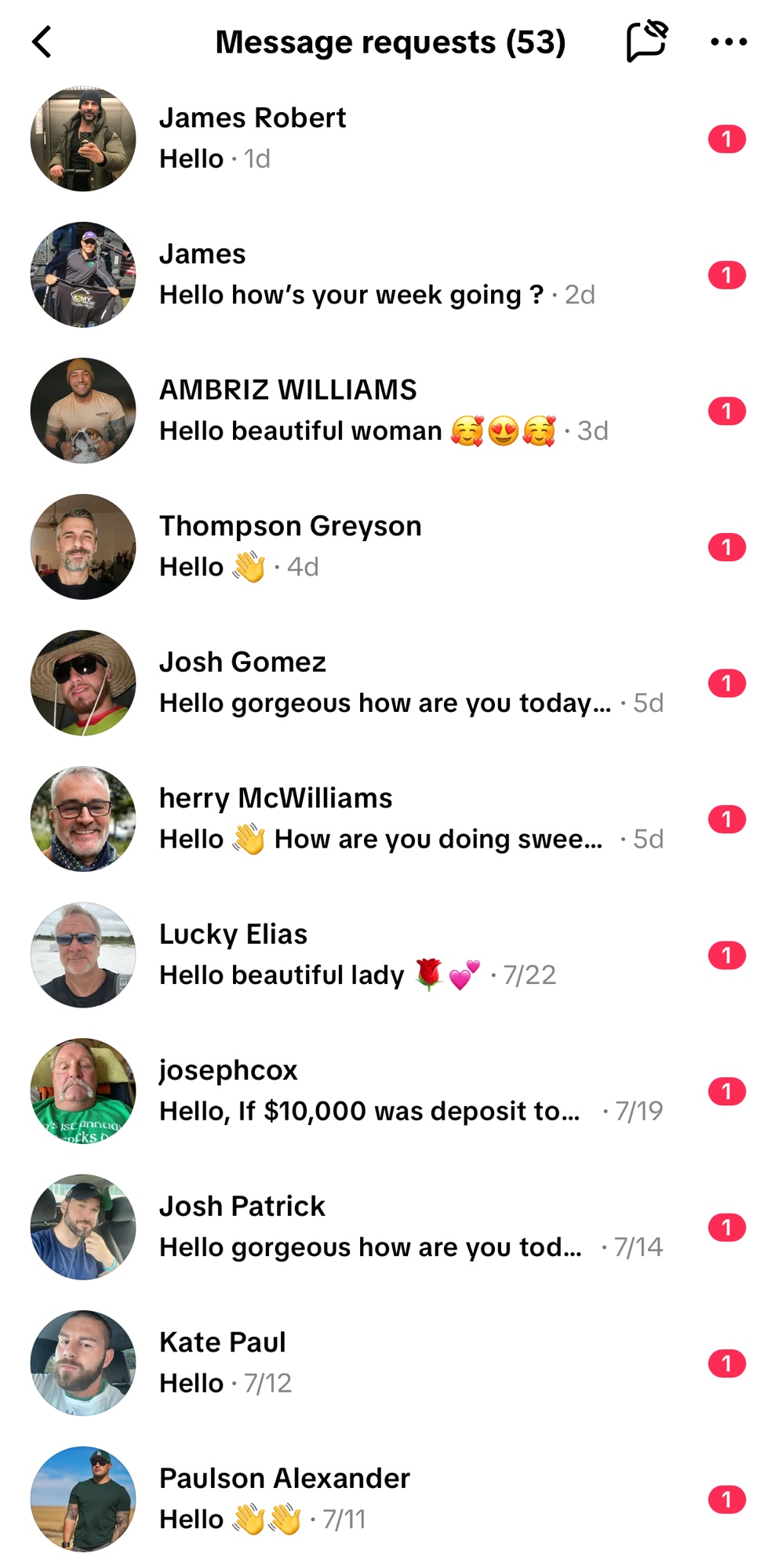Open Kate Paul's Hello request
The width and height of the screenshot is (782, 1568).
click(x=391, y=1363)
